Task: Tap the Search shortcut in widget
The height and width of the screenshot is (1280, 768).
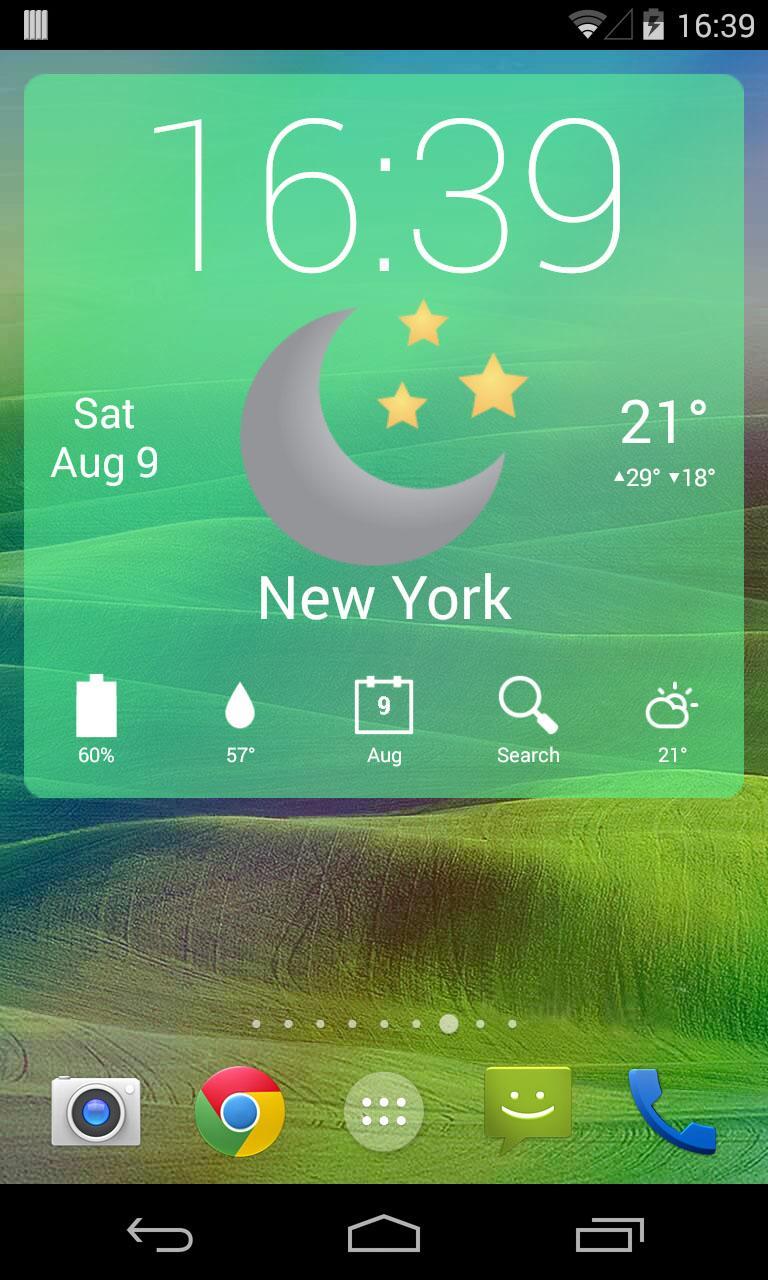Action: coord(528,720)
